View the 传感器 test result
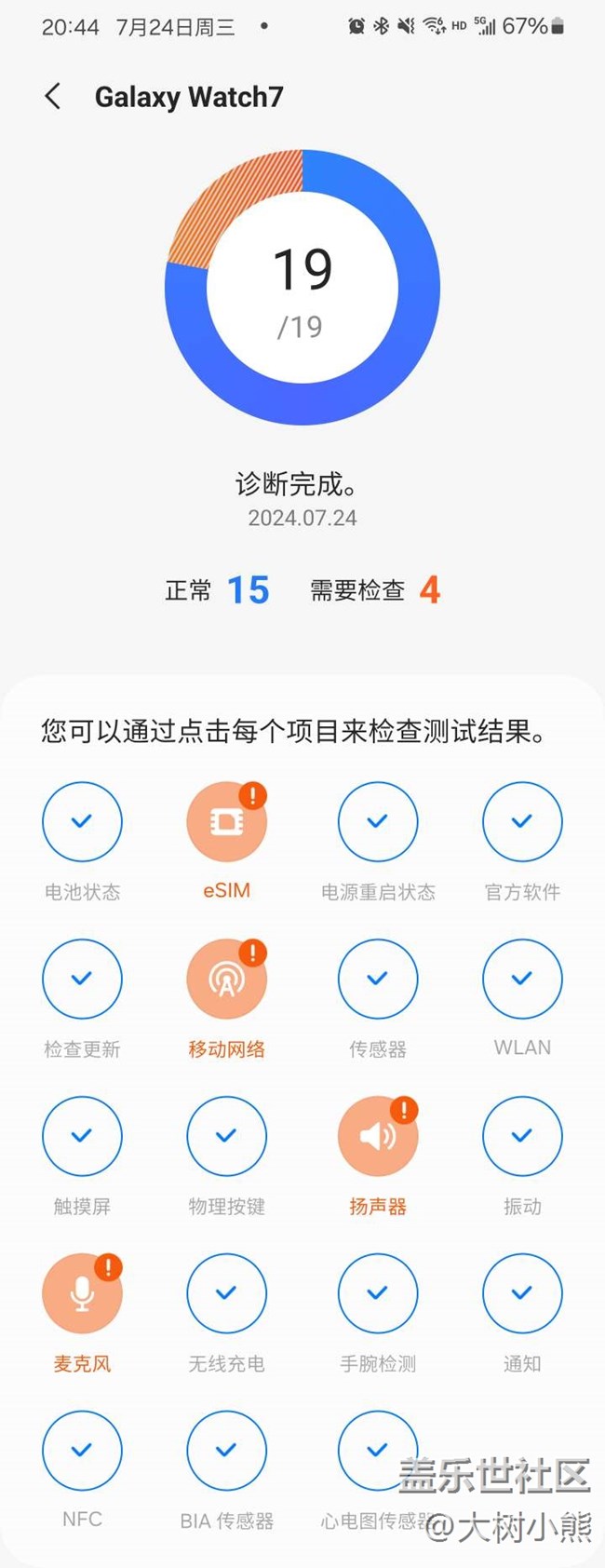Viewport: 605px width, 1568px height. coord(377,980)
